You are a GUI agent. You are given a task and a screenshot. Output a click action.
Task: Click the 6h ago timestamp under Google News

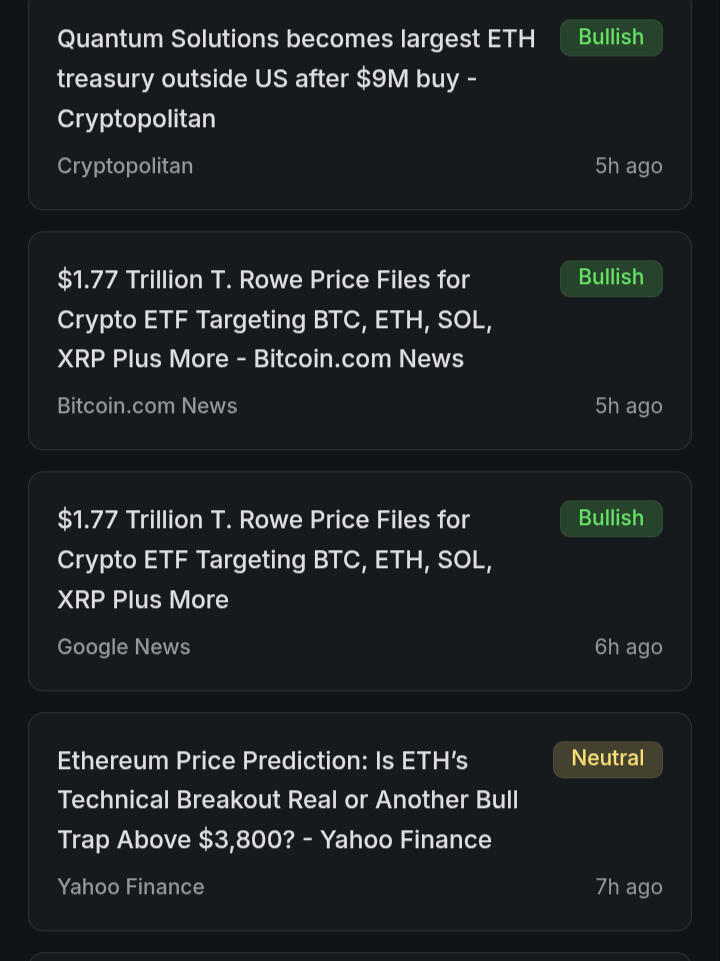(x=628, y=647)
